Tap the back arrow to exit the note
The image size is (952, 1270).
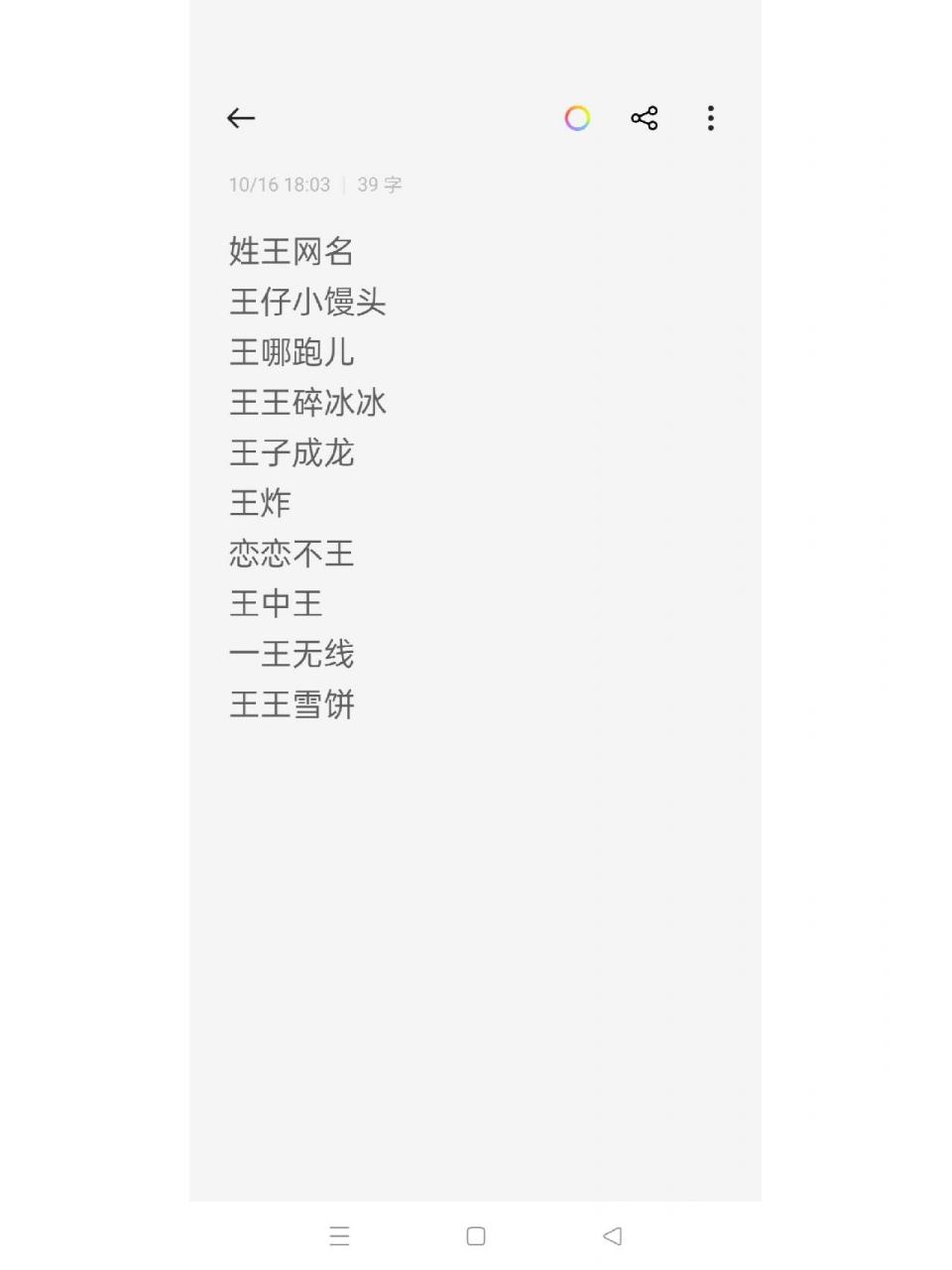(x=241, y=117)
